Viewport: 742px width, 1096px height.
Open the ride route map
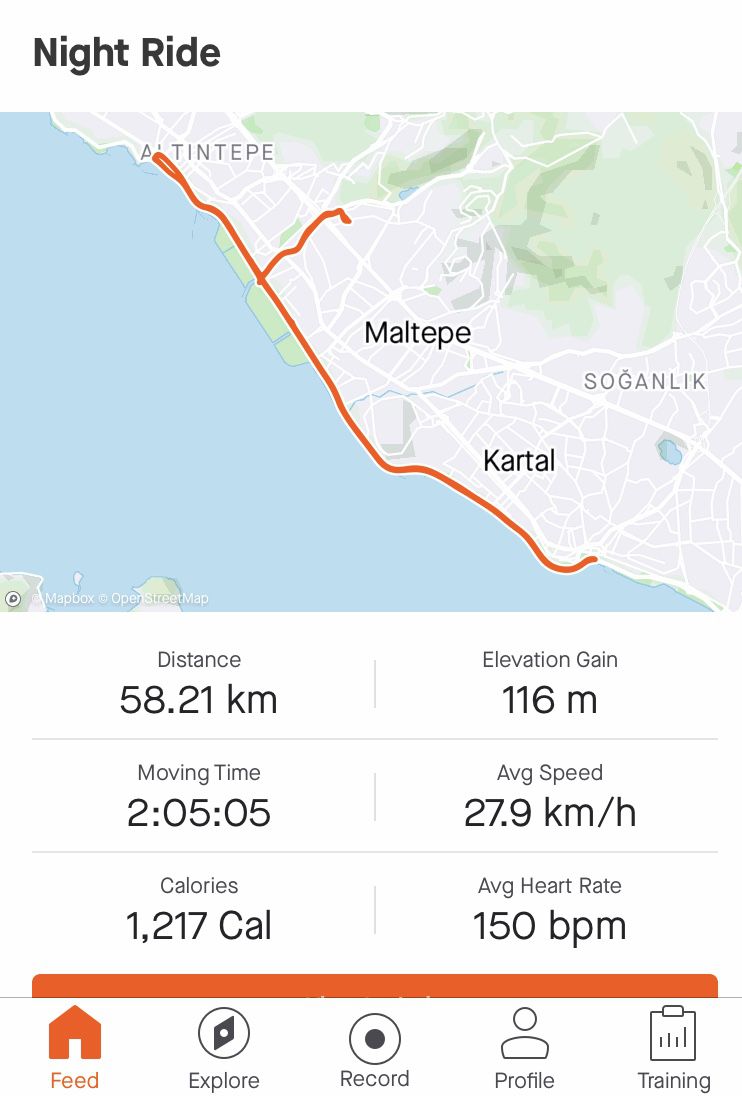click(x=371, y=360)
